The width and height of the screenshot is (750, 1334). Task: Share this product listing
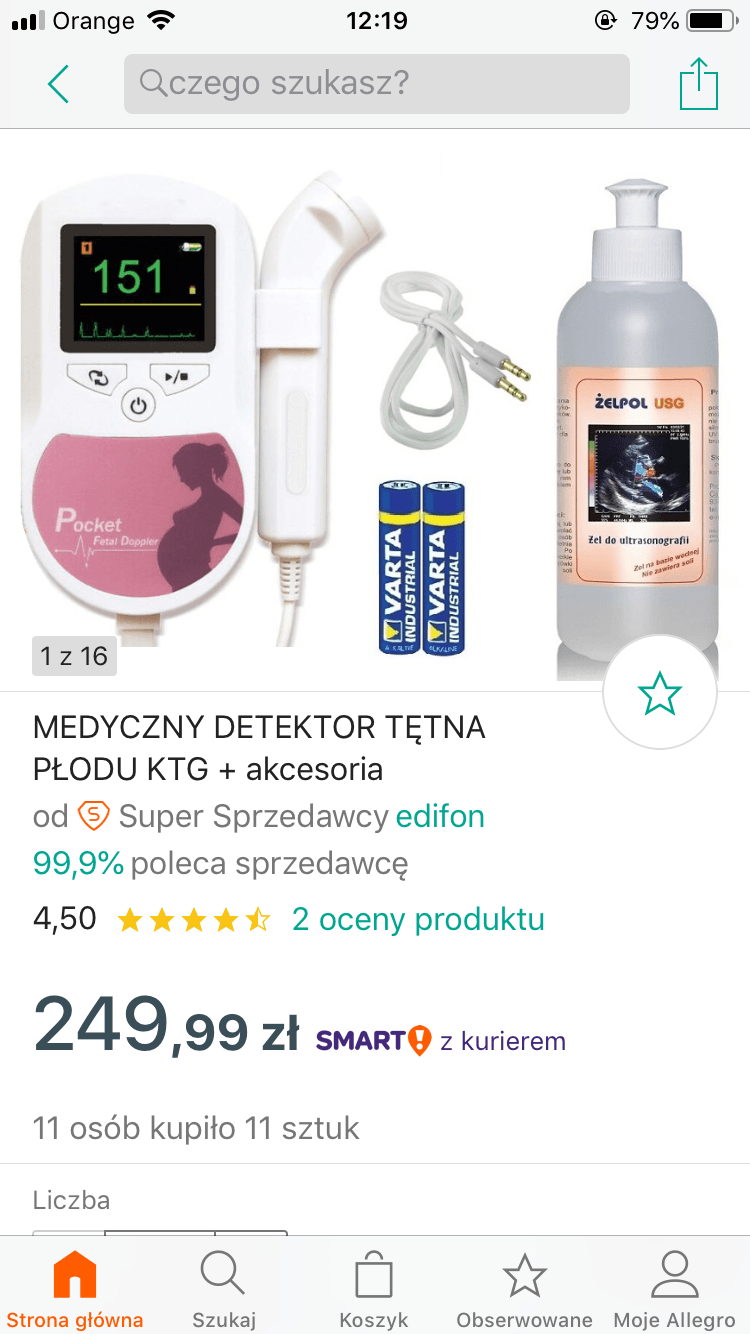pyautogui.click(x=698, y=84)
